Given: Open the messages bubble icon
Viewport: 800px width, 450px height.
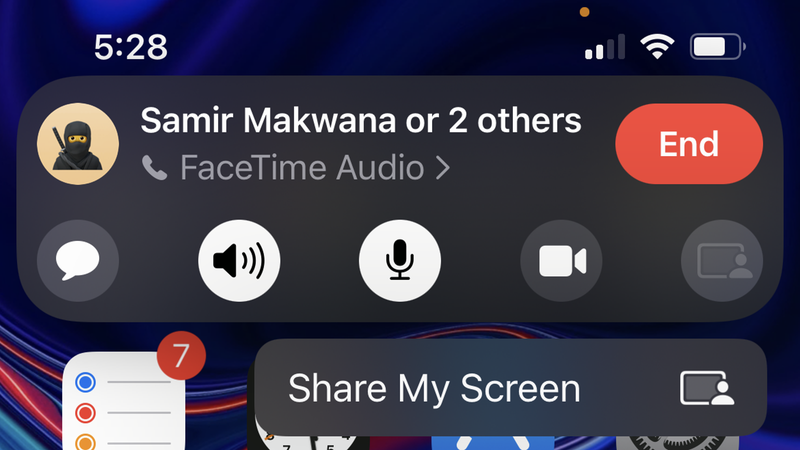Looking at the screenshot, I should 78,262.
